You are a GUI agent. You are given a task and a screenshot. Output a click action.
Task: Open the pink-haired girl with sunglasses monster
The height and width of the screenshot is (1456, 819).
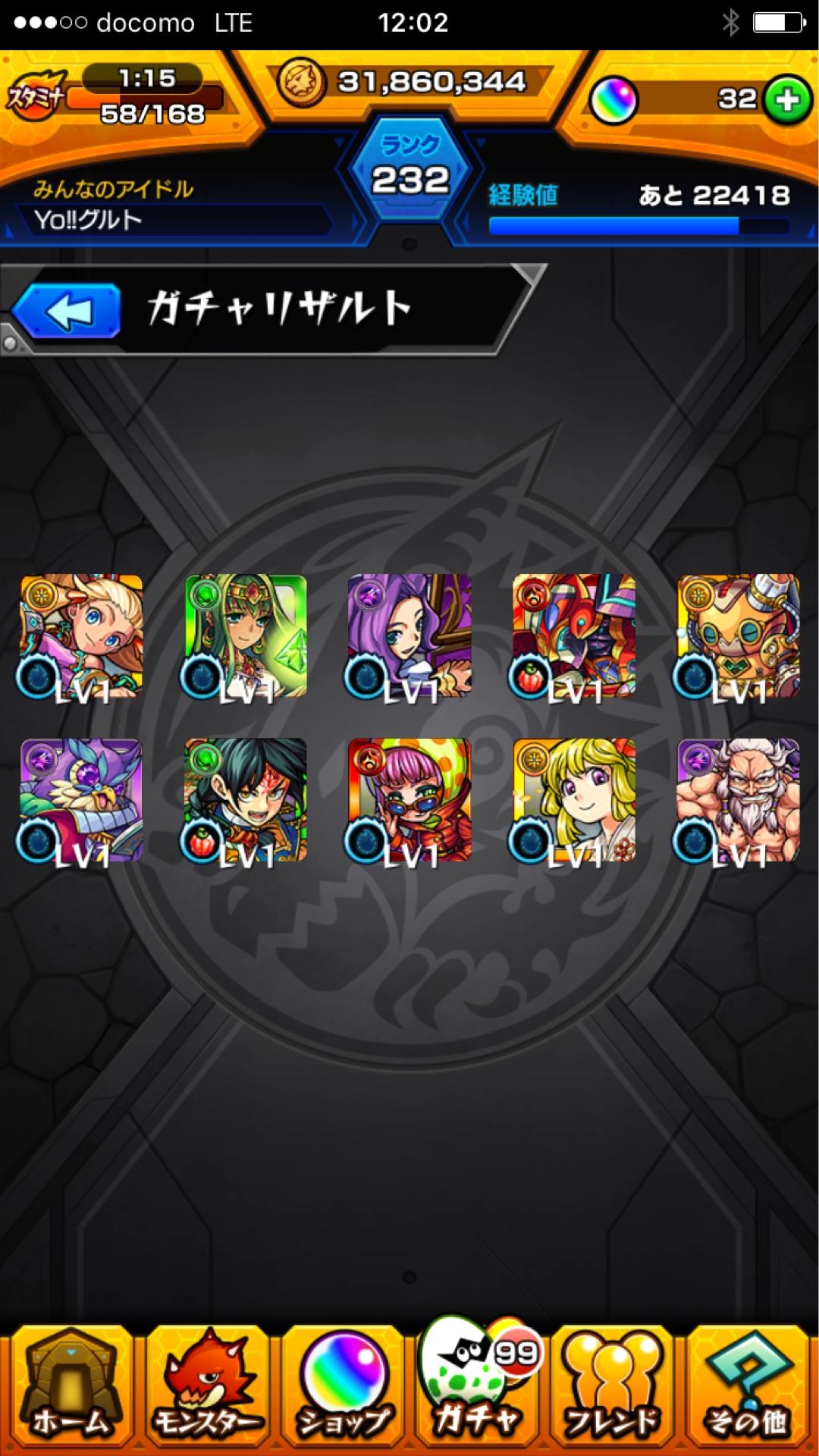coord(409,800)
